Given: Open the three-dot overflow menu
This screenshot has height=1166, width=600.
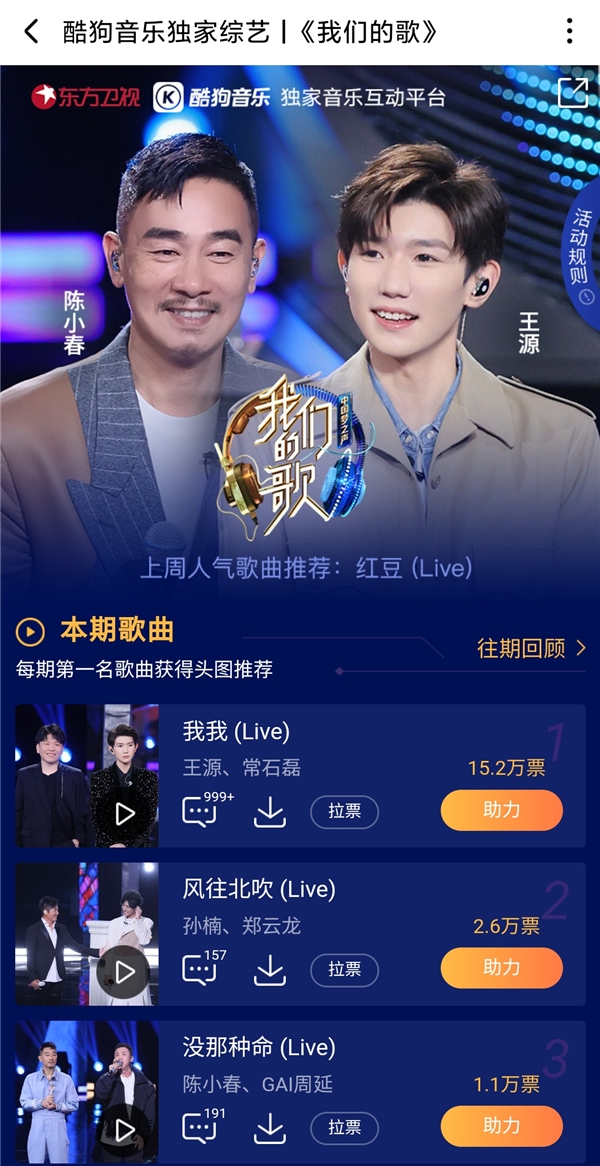Looking at the screenshot, I should pos(569,32).
